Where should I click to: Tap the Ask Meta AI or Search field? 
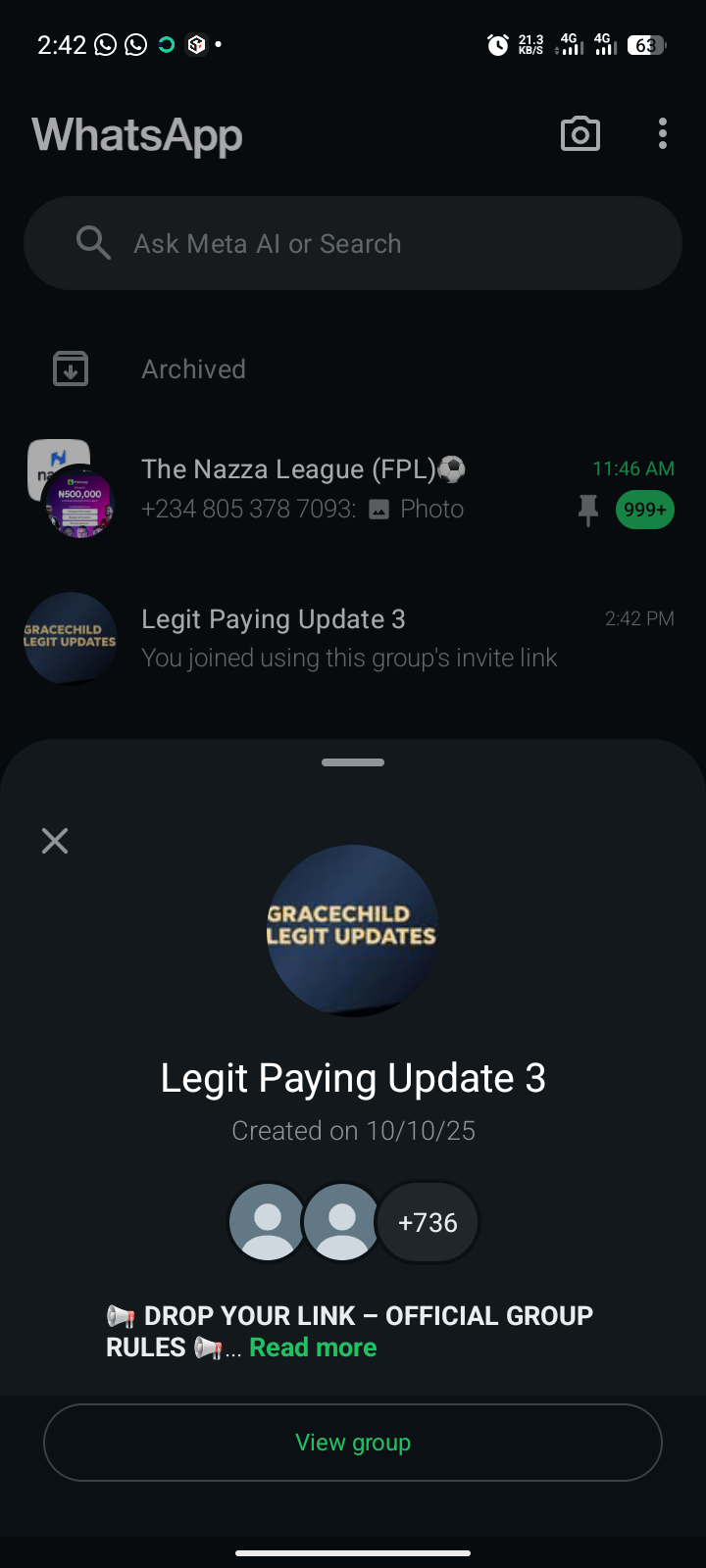(353, 243)
